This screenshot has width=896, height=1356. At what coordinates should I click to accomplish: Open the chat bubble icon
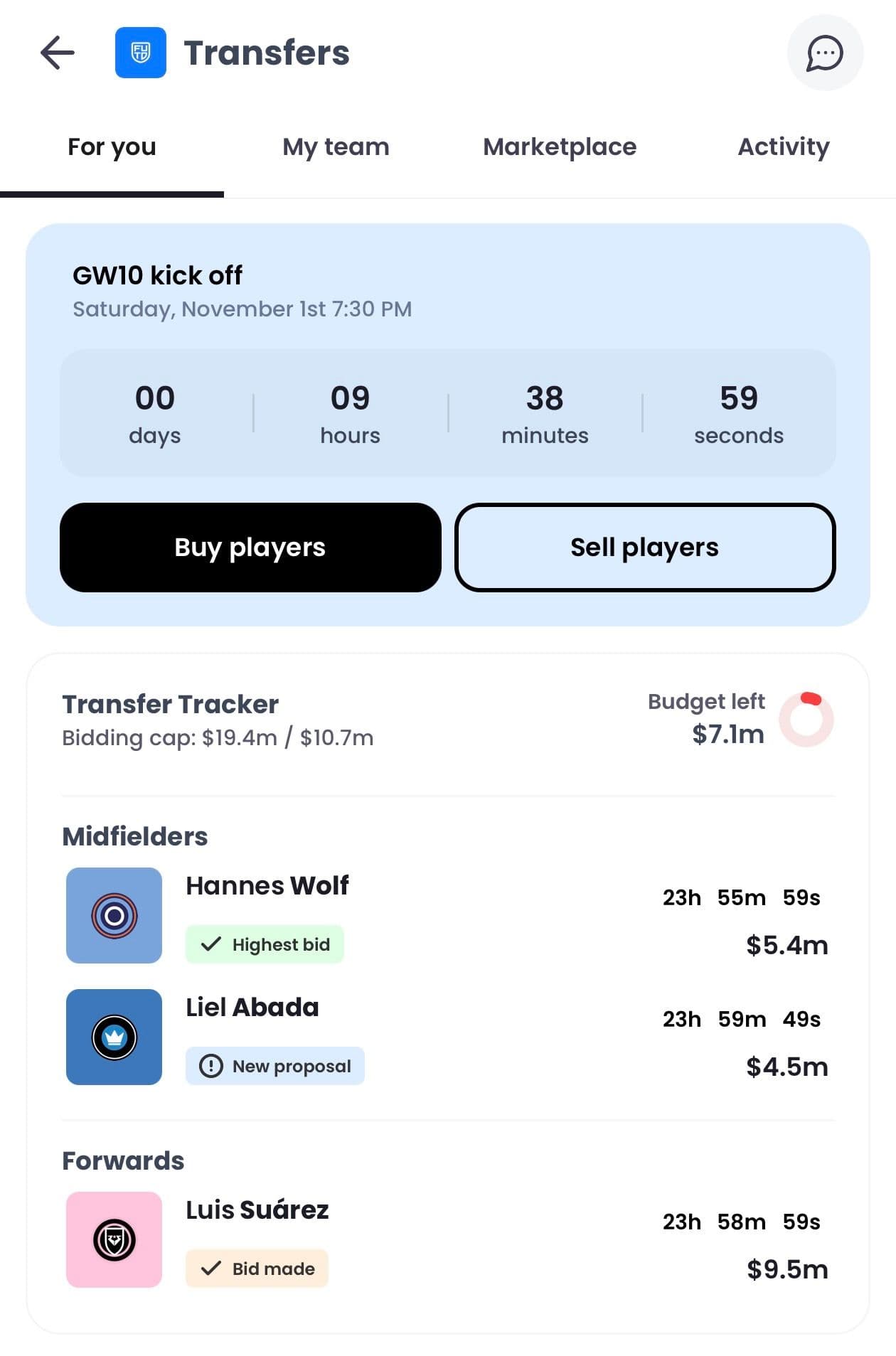pyautogui.click(x=825, y=53)
